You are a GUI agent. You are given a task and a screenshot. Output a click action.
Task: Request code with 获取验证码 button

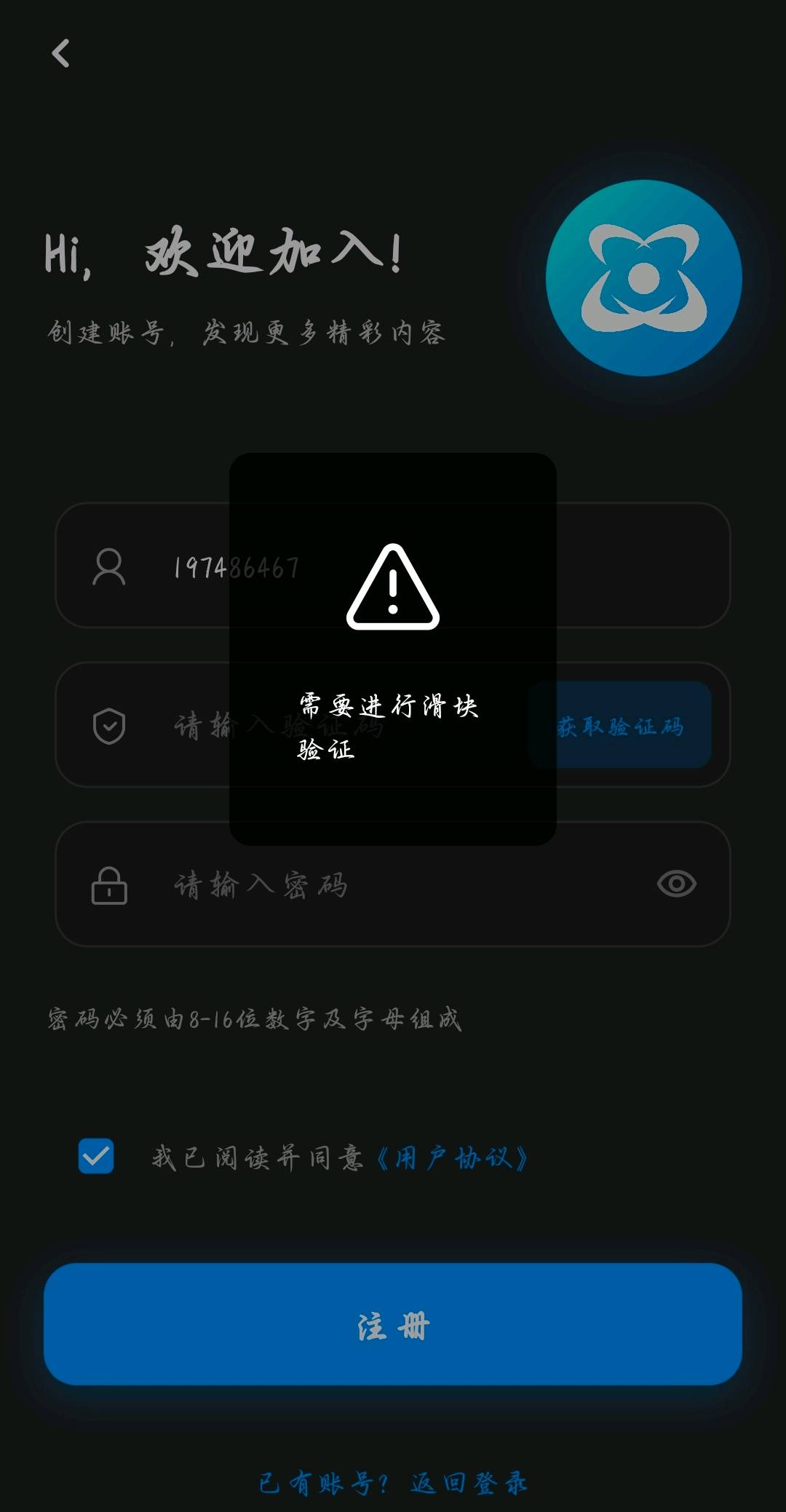[x=620, y=725]
